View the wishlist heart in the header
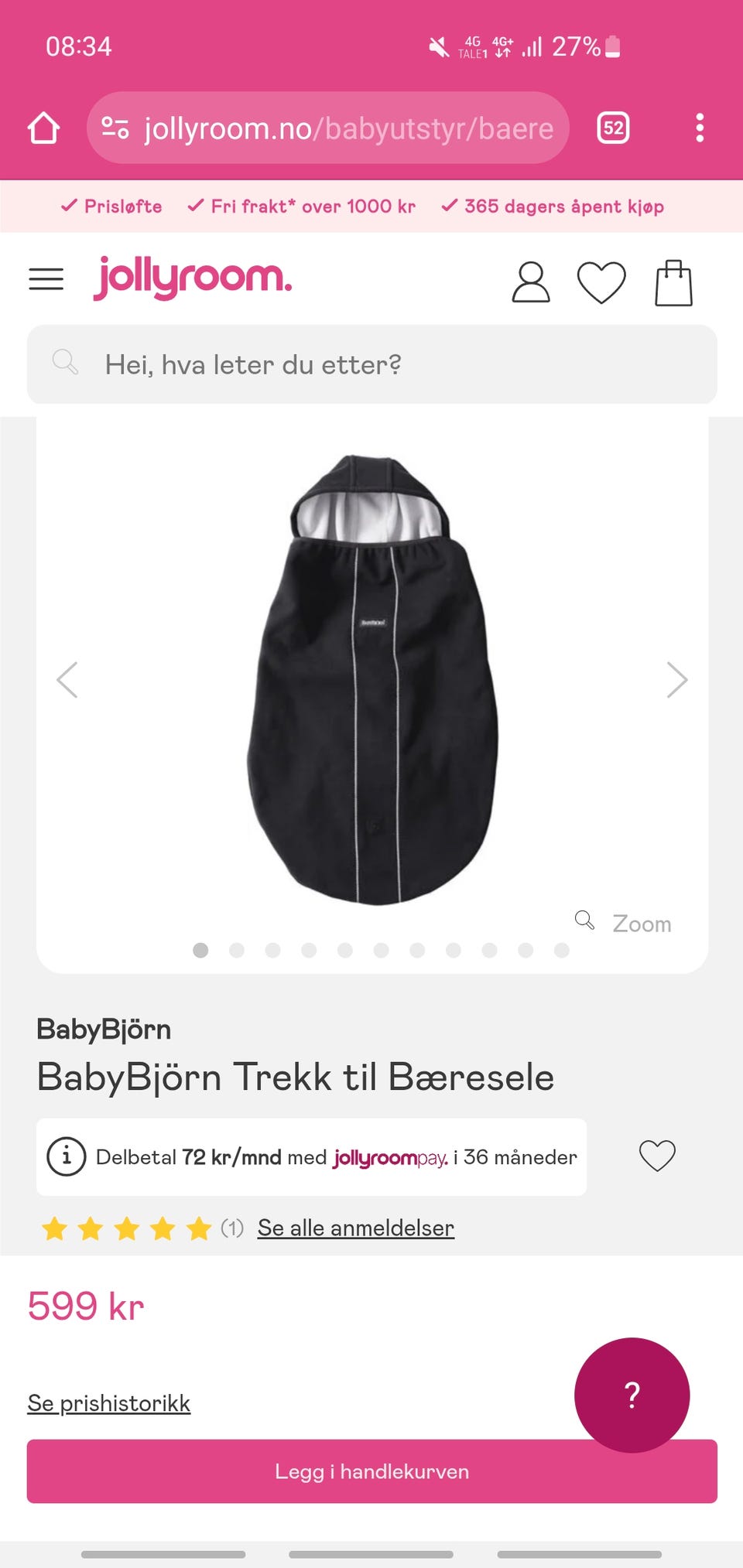Image resolution: width=743 pixels, height=1568 pixels. click(x=601, y=282)
